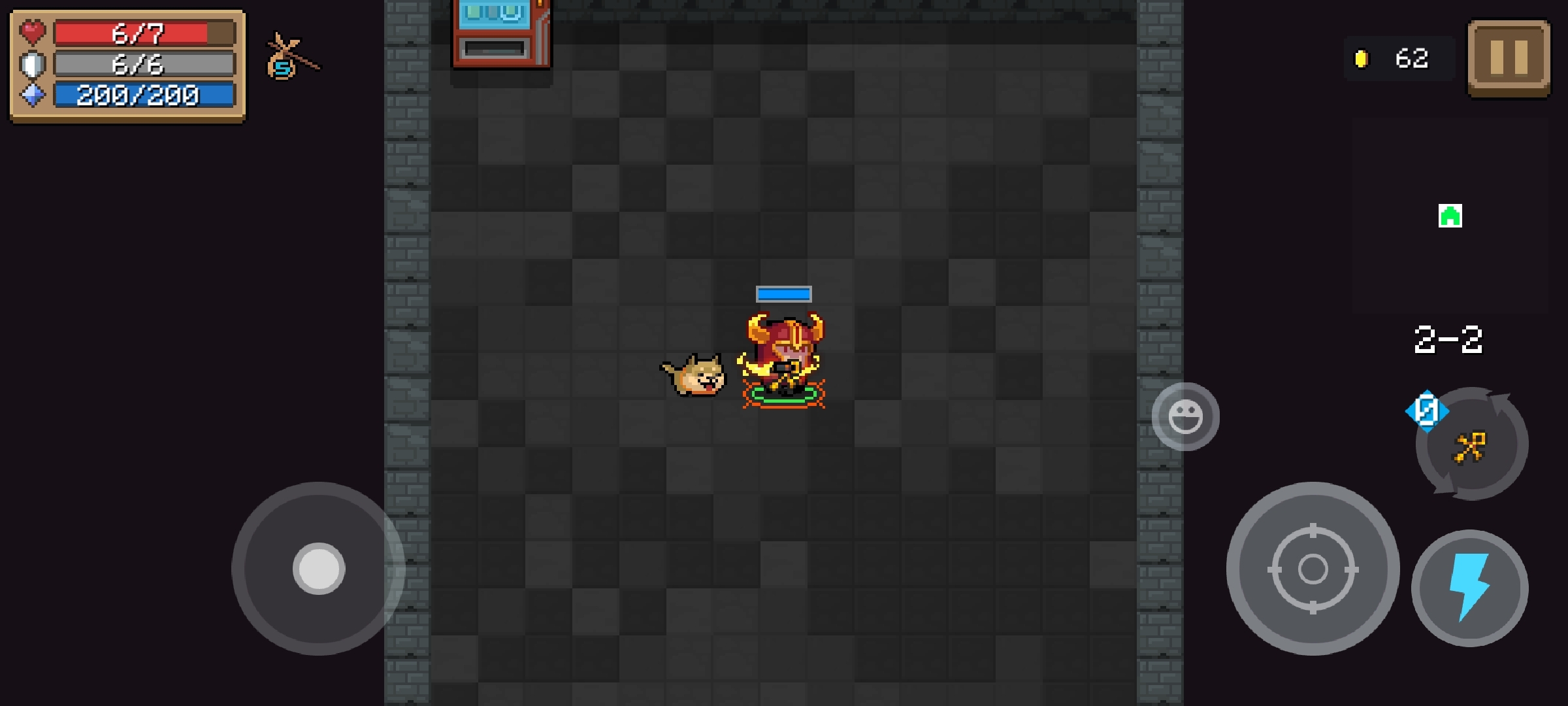Activate the lightning skill button
This screenshot has width=1568, height=706.
[x=1469, y=588]
